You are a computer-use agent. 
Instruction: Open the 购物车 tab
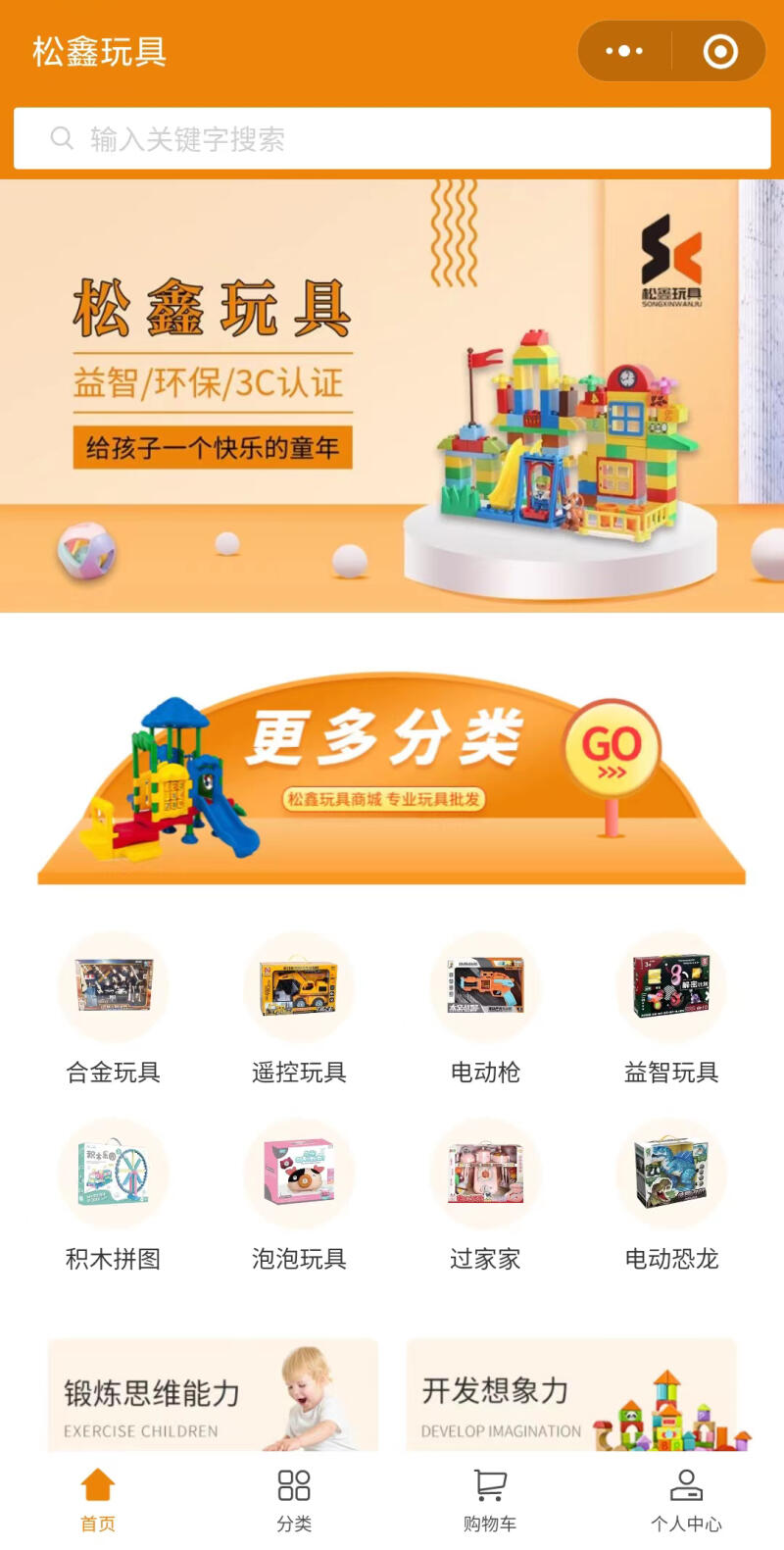(x=490, y=1500)
